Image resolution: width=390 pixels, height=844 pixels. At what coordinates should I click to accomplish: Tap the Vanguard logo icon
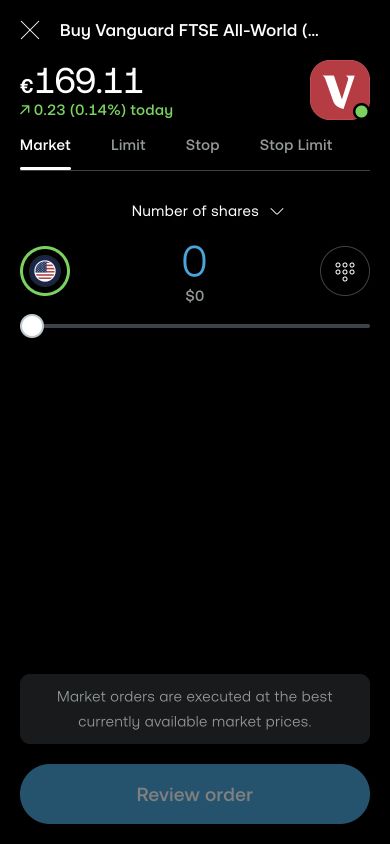point(340,89)
